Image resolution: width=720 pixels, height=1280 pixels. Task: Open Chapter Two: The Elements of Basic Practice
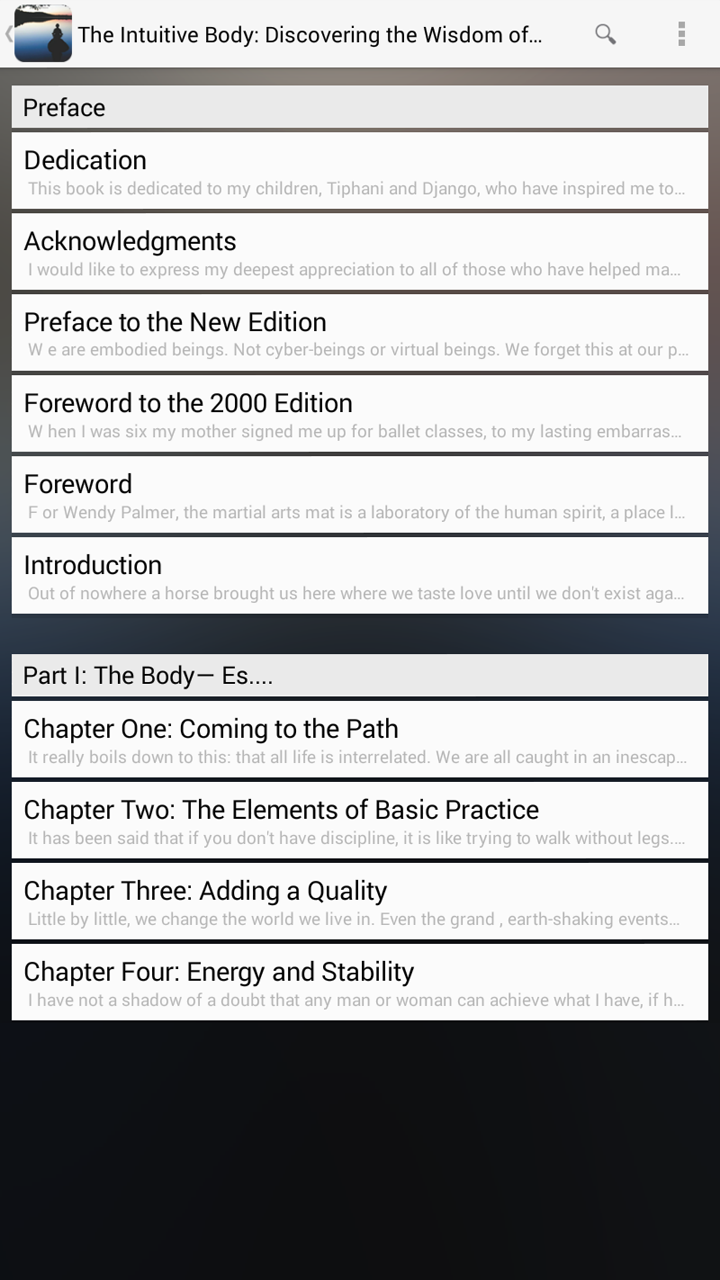point(359,821)
